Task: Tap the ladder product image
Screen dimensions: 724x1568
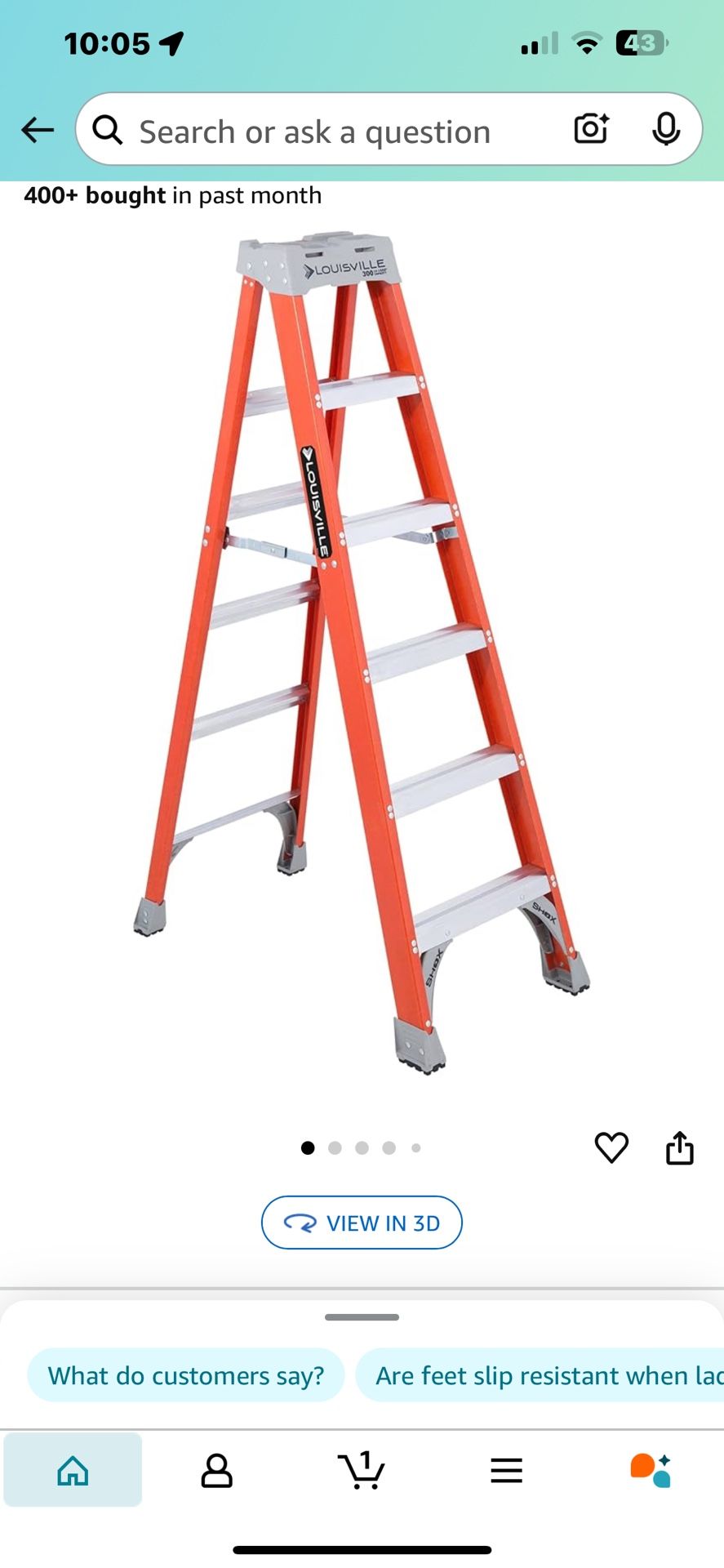Action: [x=362, y=653]
